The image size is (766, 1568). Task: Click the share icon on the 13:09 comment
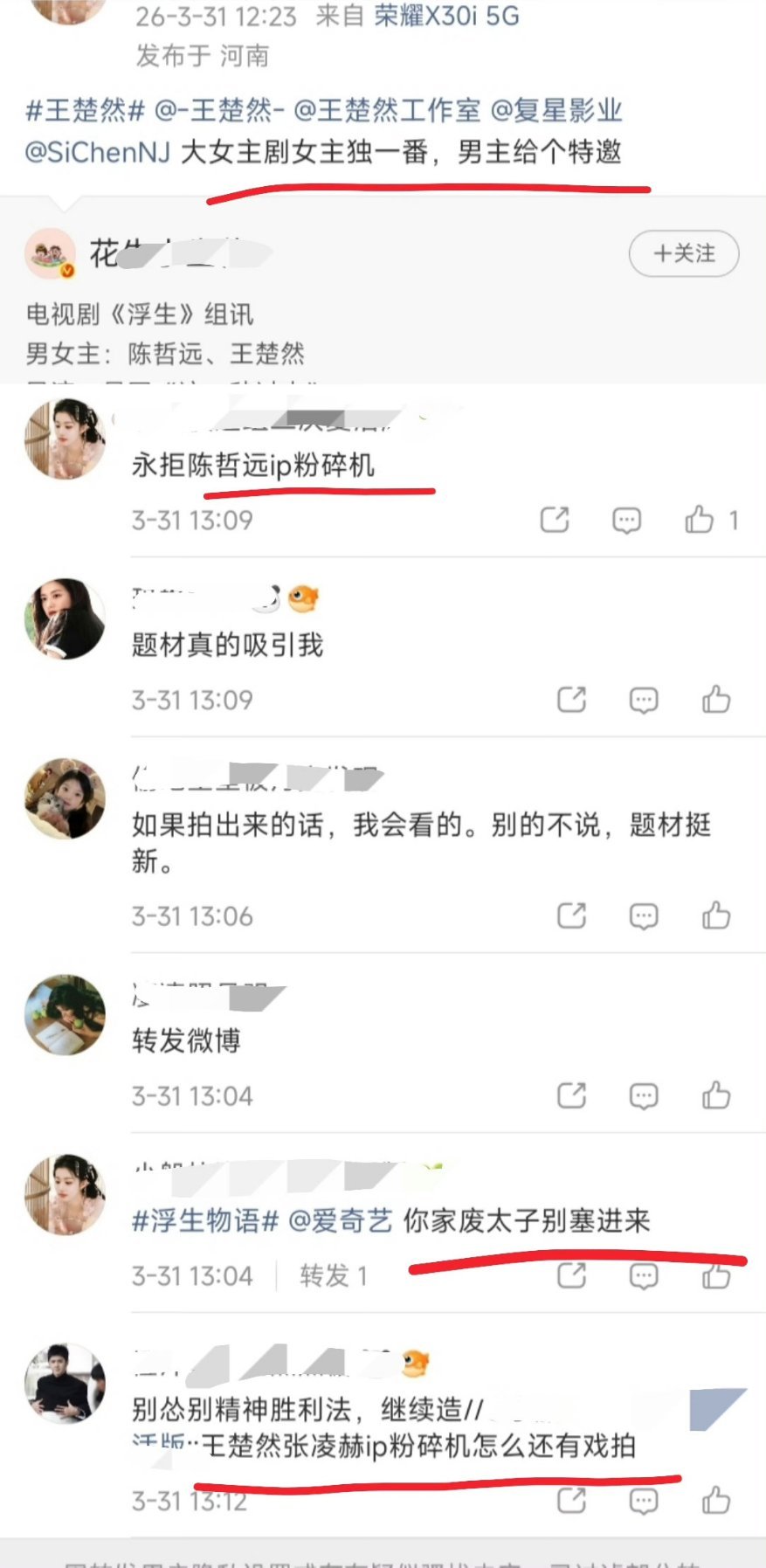coord(556,519)
